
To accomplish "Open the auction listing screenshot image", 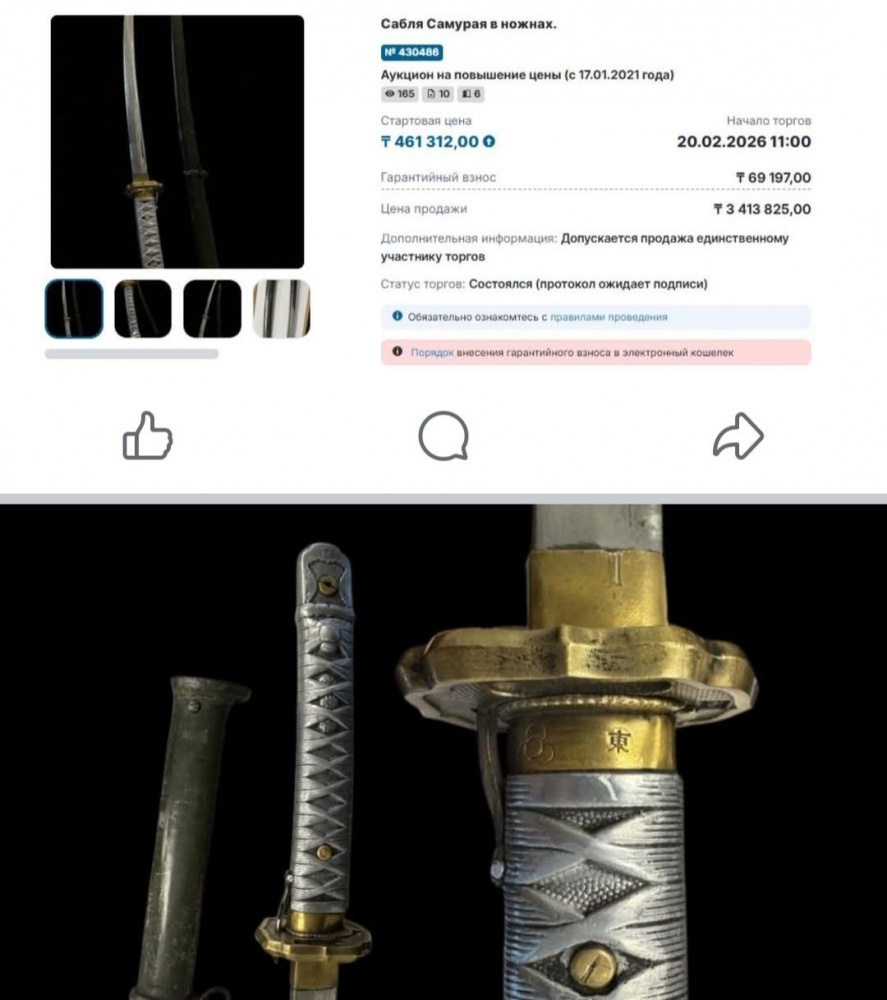I will (443, 190).
